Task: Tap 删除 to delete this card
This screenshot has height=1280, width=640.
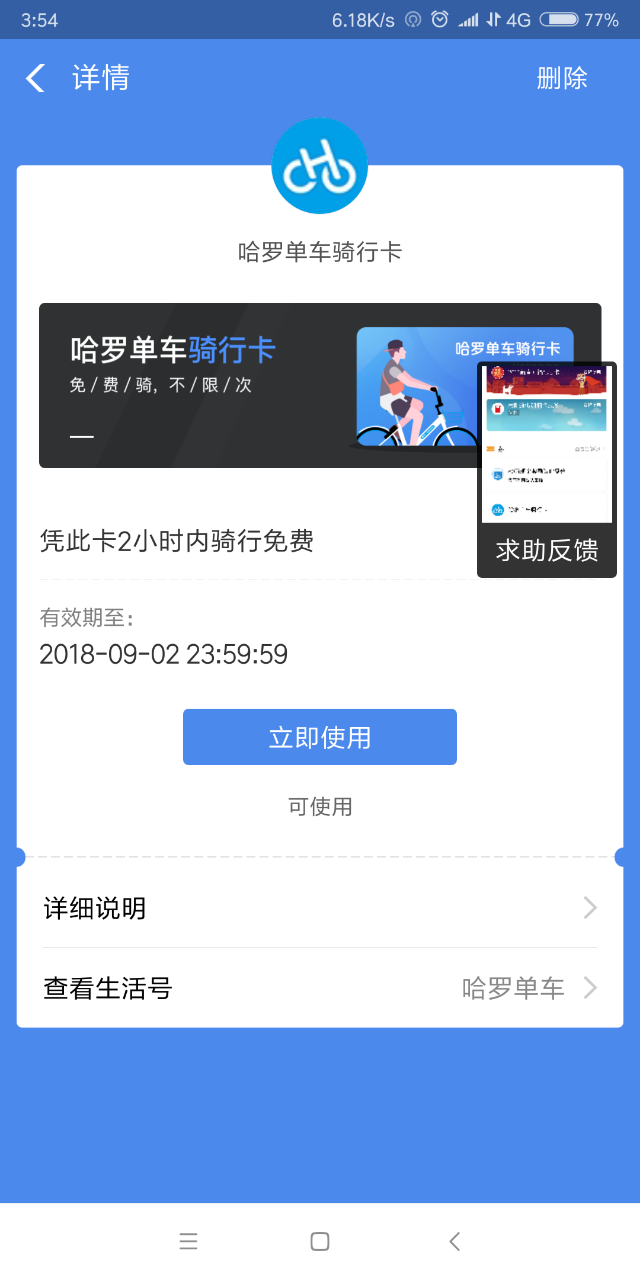Action: pos(562,78)
